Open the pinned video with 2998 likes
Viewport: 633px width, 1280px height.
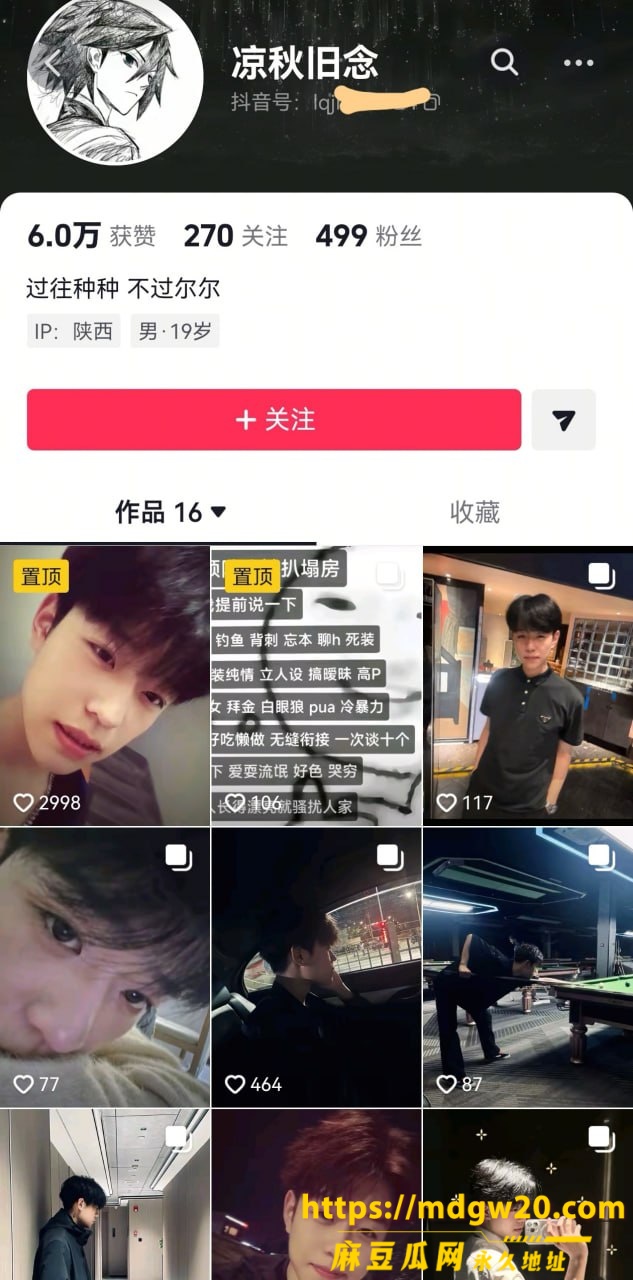(x=105, y=685)
